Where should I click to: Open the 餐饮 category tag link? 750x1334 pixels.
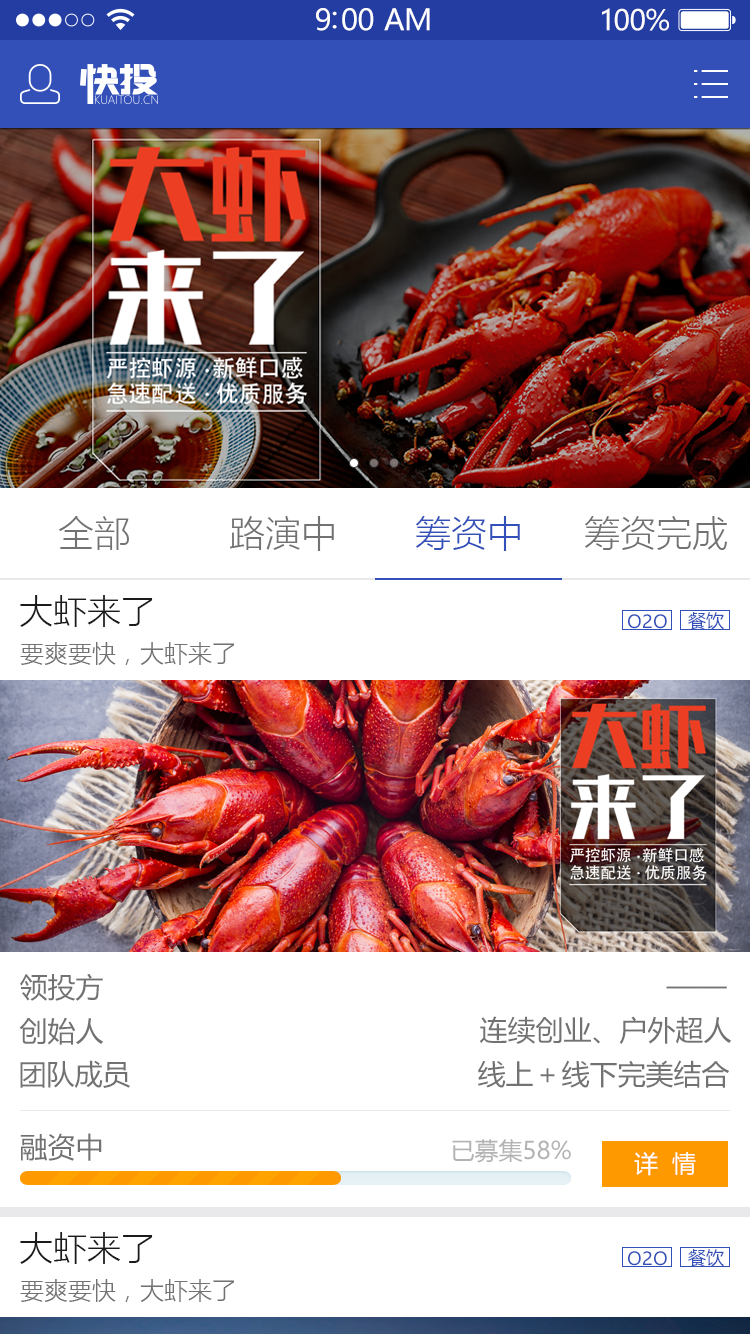(705, 620)
